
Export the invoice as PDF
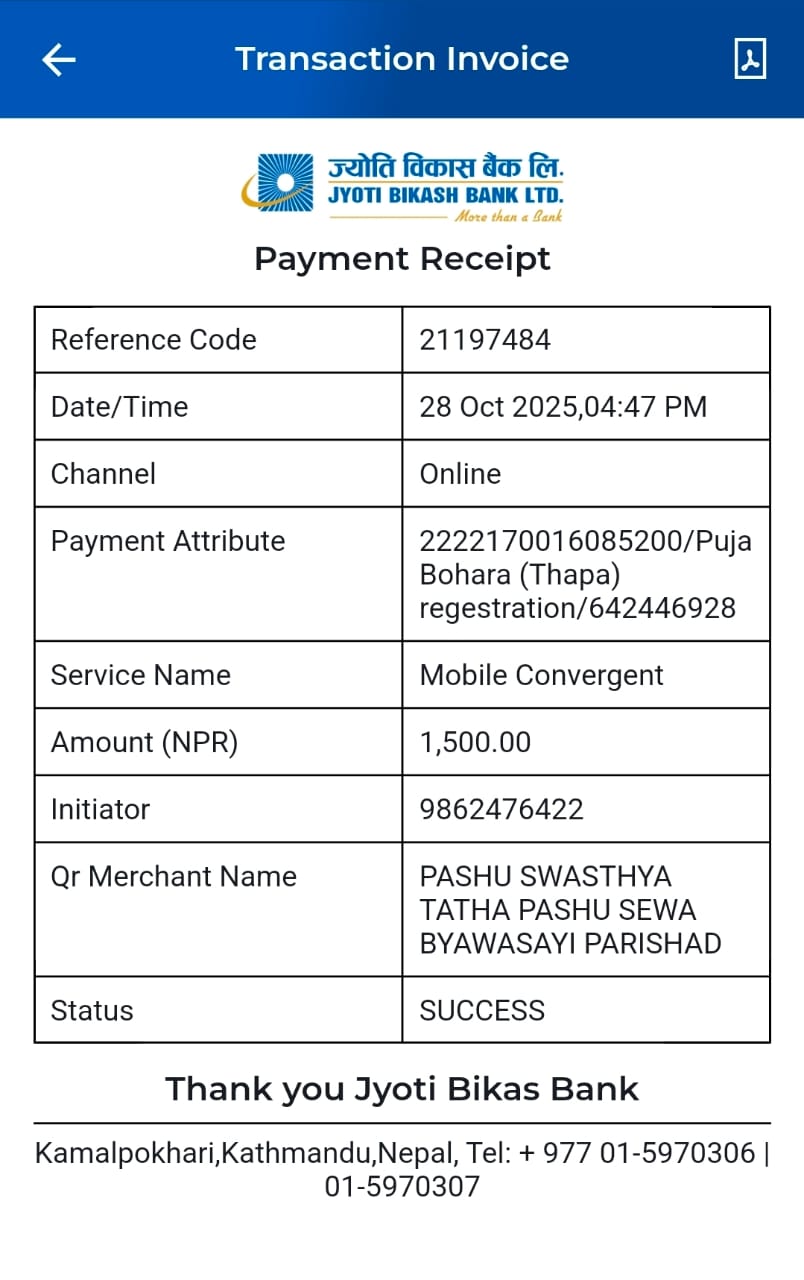pyautogui.click(x=750, y=59)
